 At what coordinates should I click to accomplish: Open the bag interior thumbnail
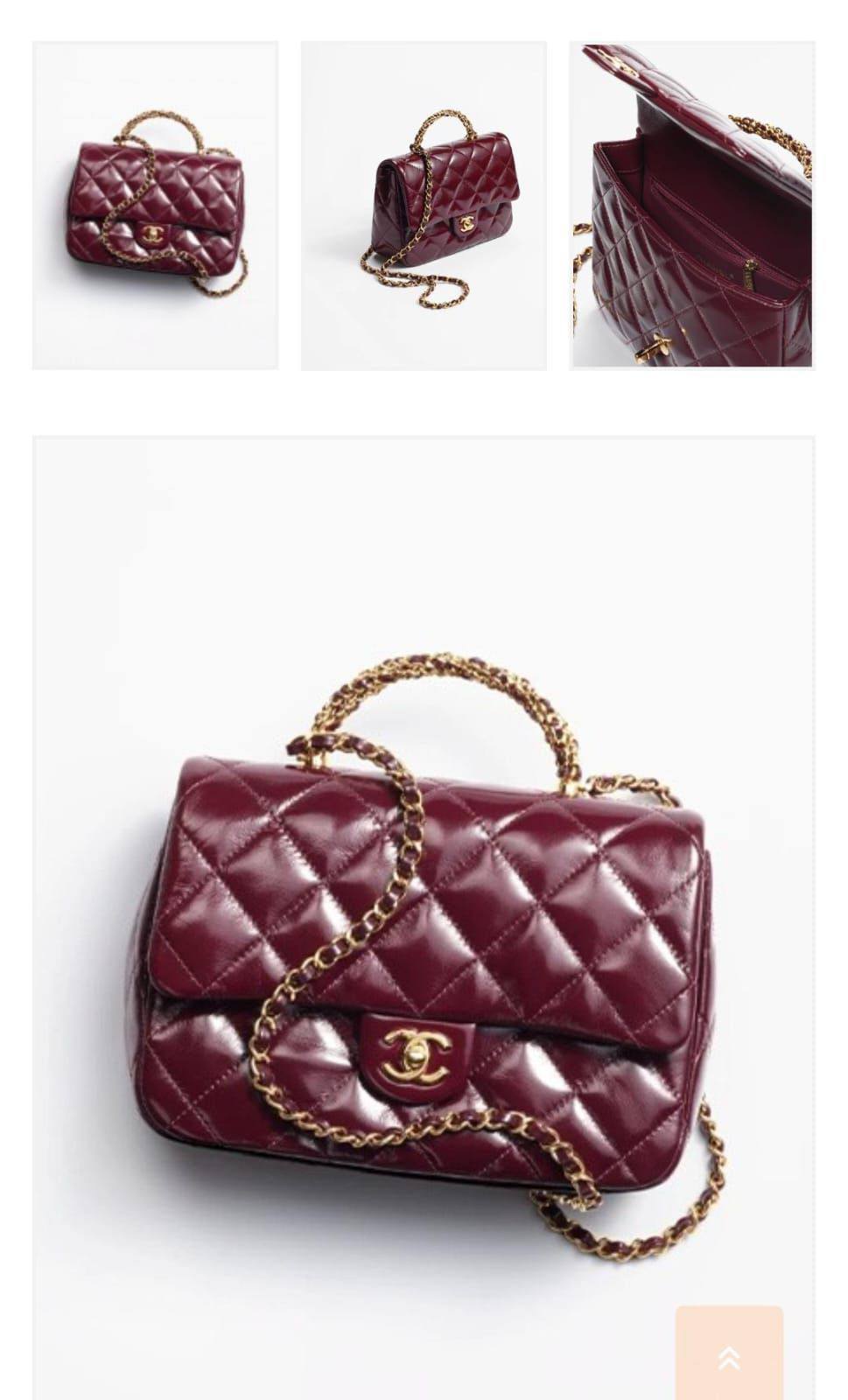click(692, 206)
